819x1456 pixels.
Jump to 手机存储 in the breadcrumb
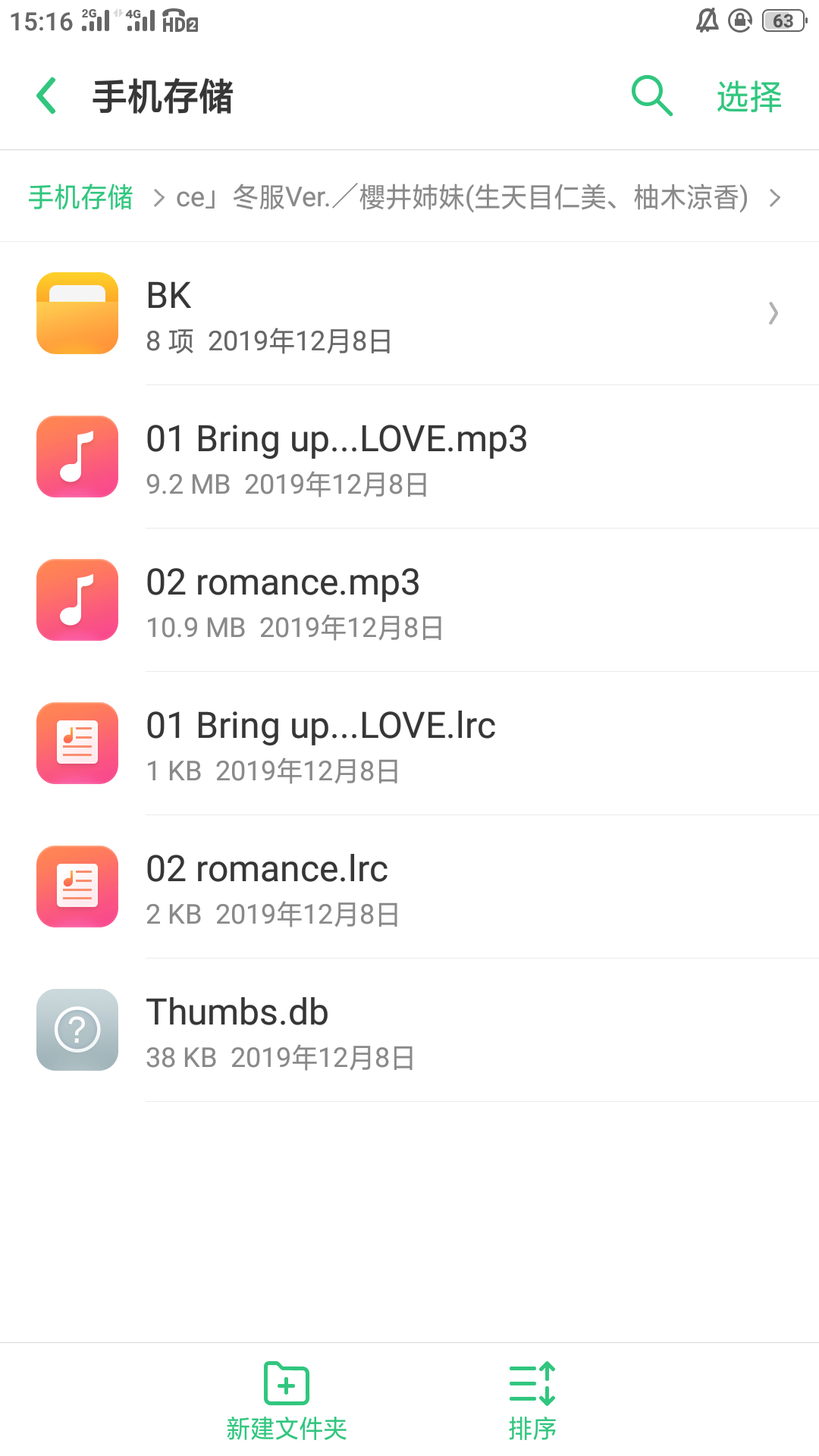pyautogui.click(x=80, y=197)
